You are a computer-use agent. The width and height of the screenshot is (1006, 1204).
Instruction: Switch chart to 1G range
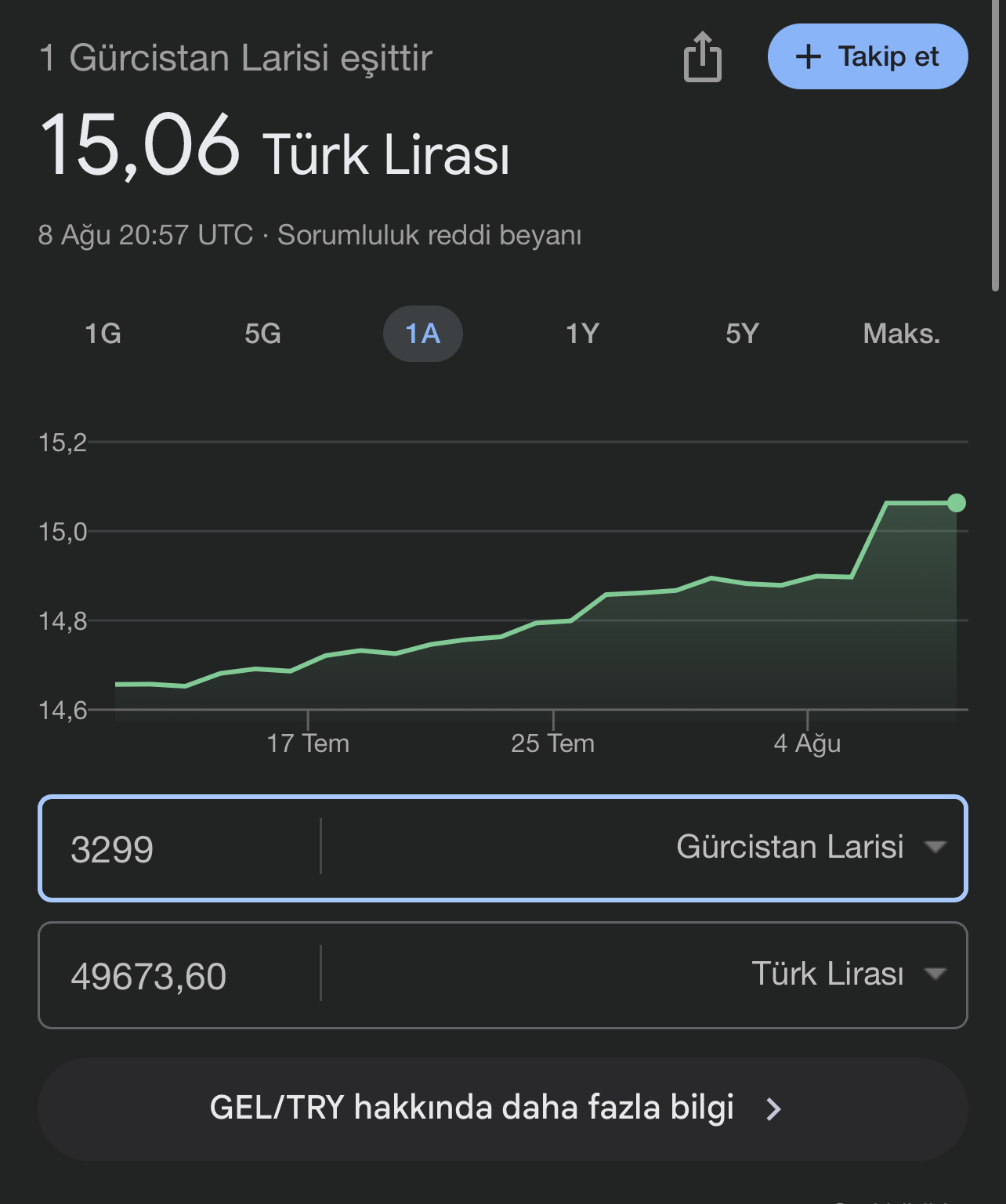point(103,334)
